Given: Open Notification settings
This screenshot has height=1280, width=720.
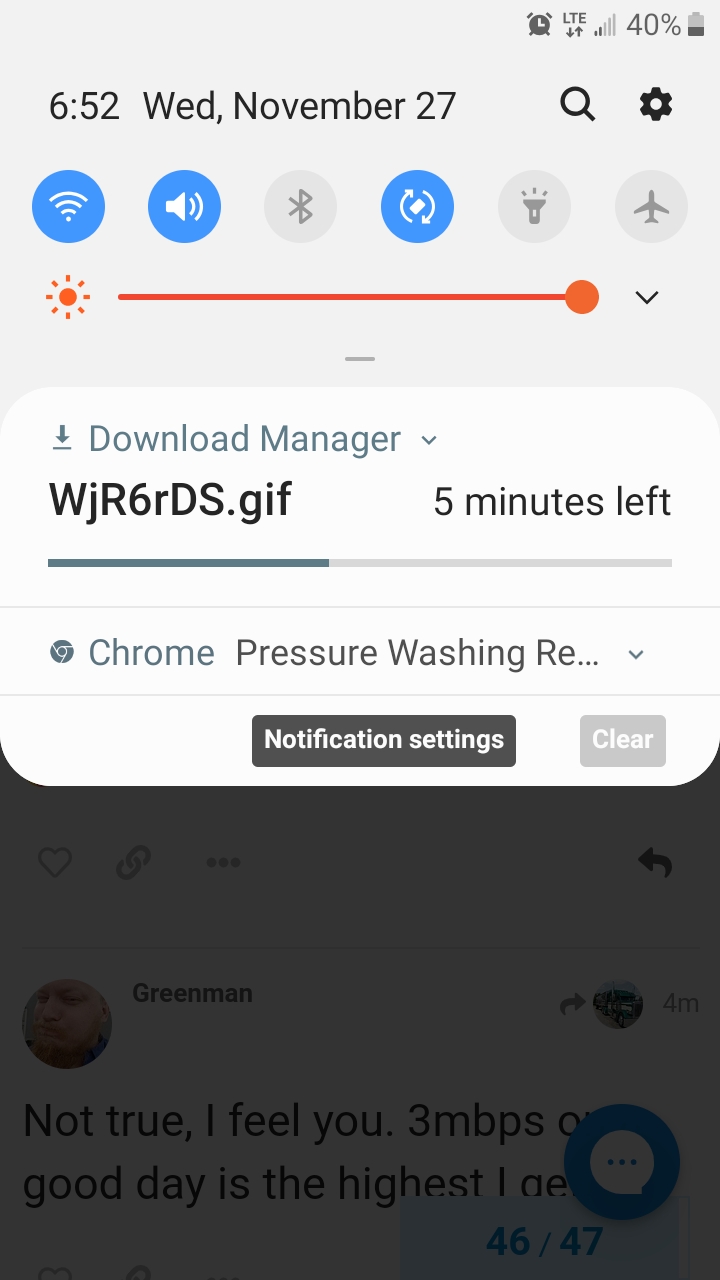Looking at the screenshot, I should click(384, 740).
